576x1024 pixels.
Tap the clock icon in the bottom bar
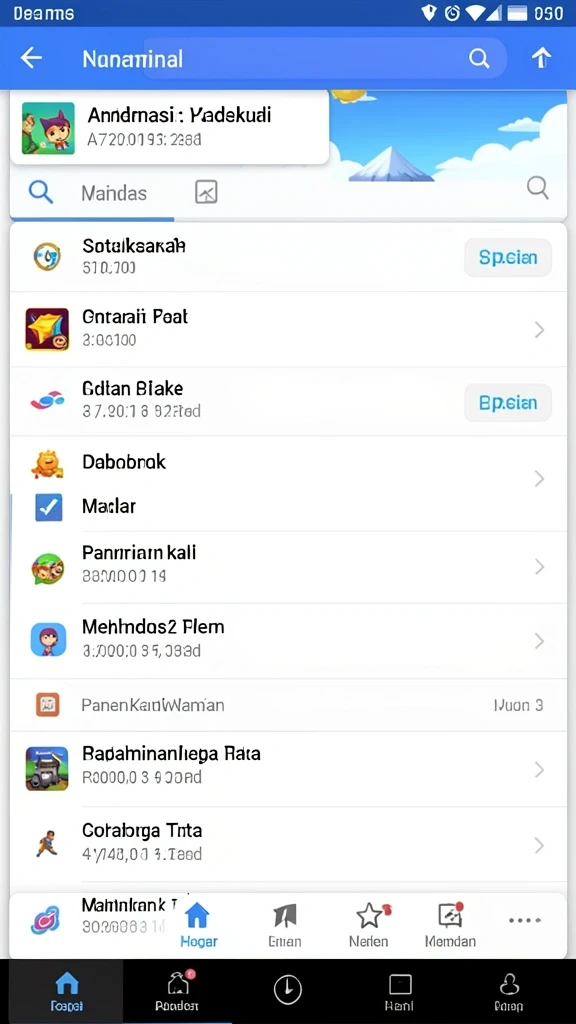point(287,989)
